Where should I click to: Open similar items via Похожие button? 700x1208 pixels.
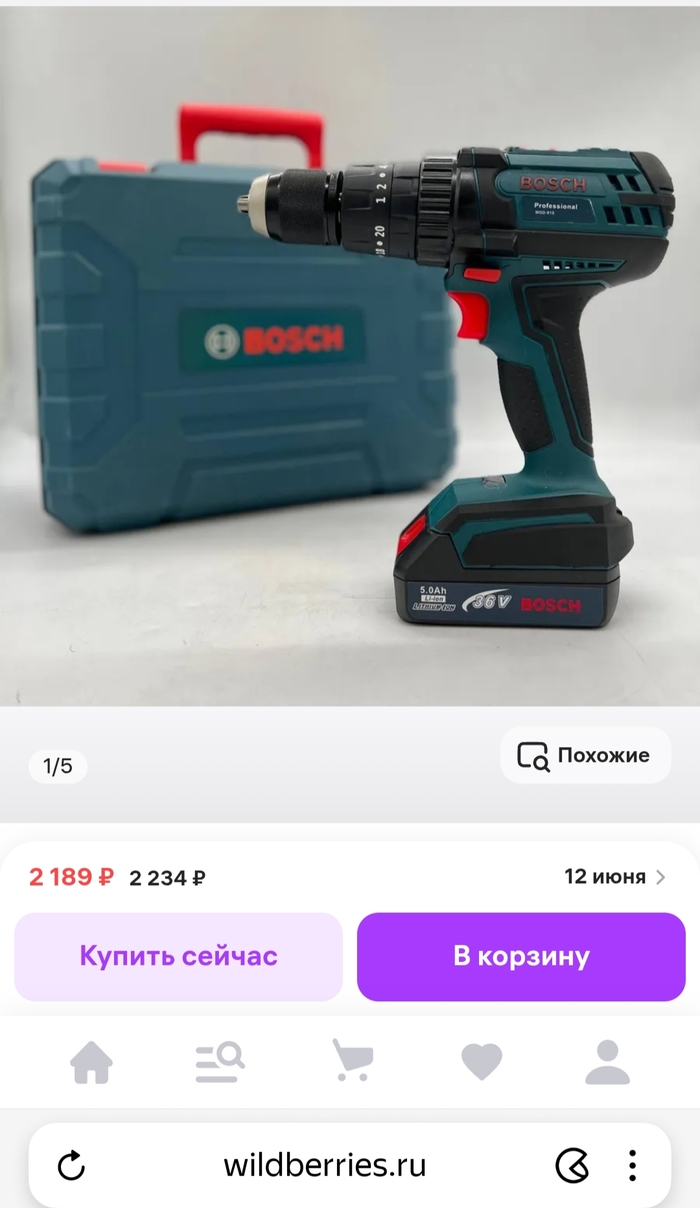point(585,755)
